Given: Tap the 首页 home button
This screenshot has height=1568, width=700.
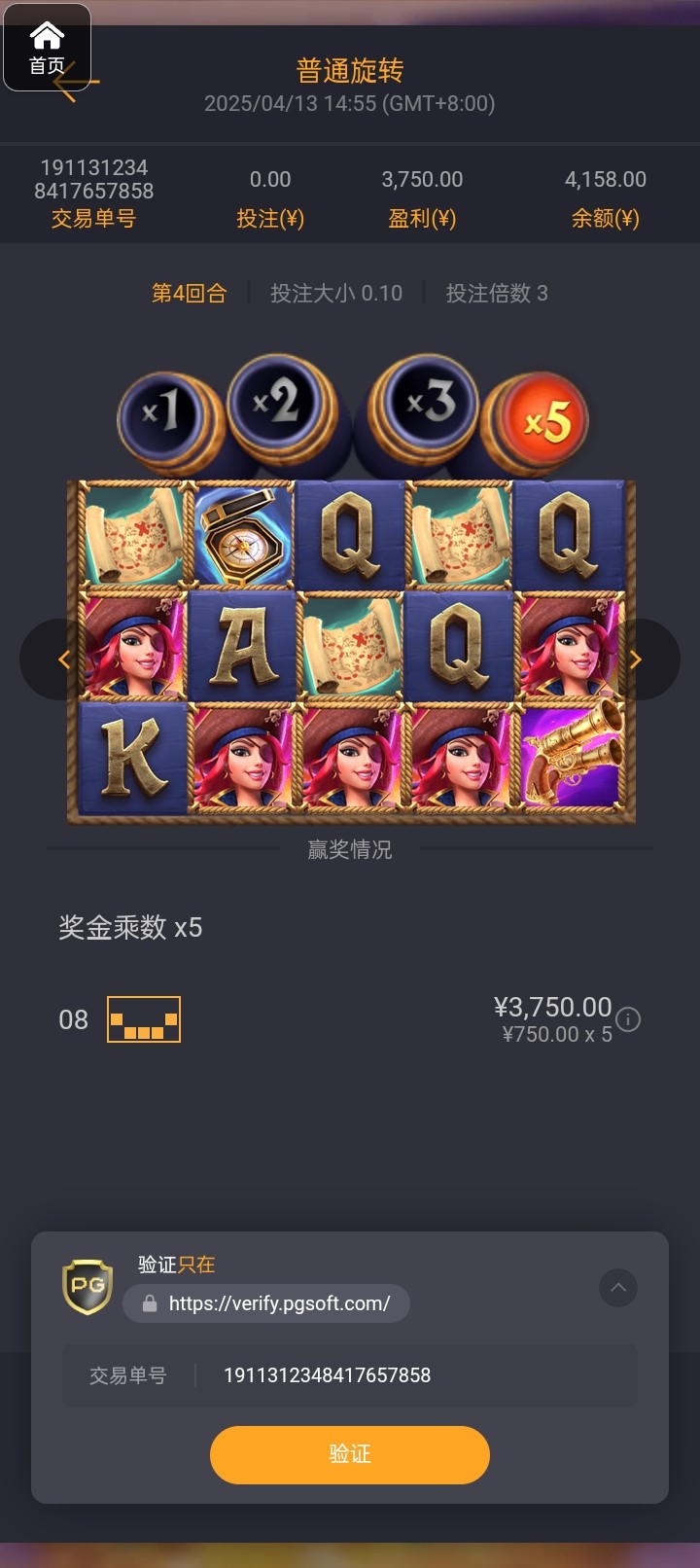Looking at the screenshot, I should (x=47, y=47).
